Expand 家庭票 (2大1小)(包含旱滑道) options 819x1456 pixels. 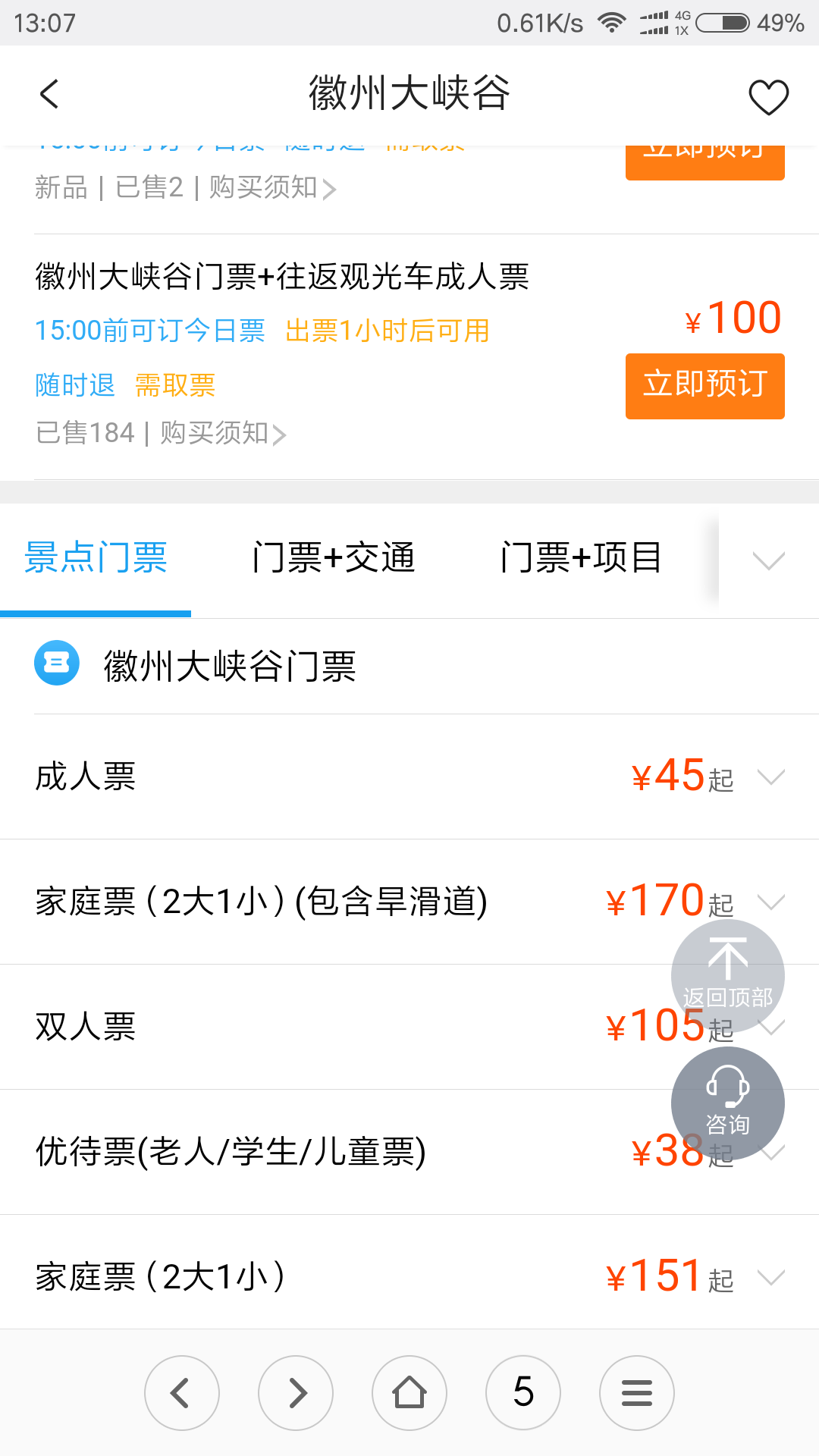[x=409, y=902]
